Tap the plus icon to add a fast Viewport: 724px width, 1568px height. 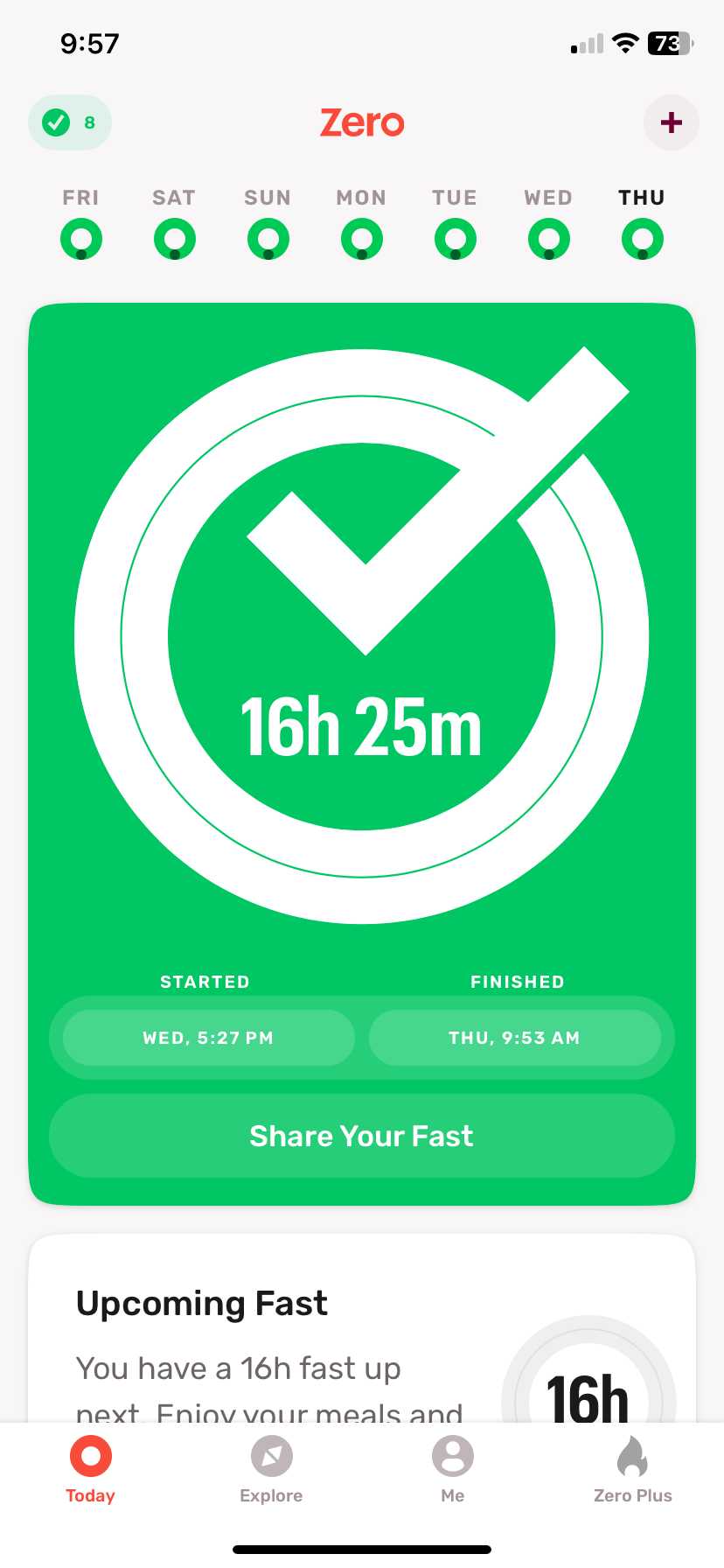pos(671,122)
